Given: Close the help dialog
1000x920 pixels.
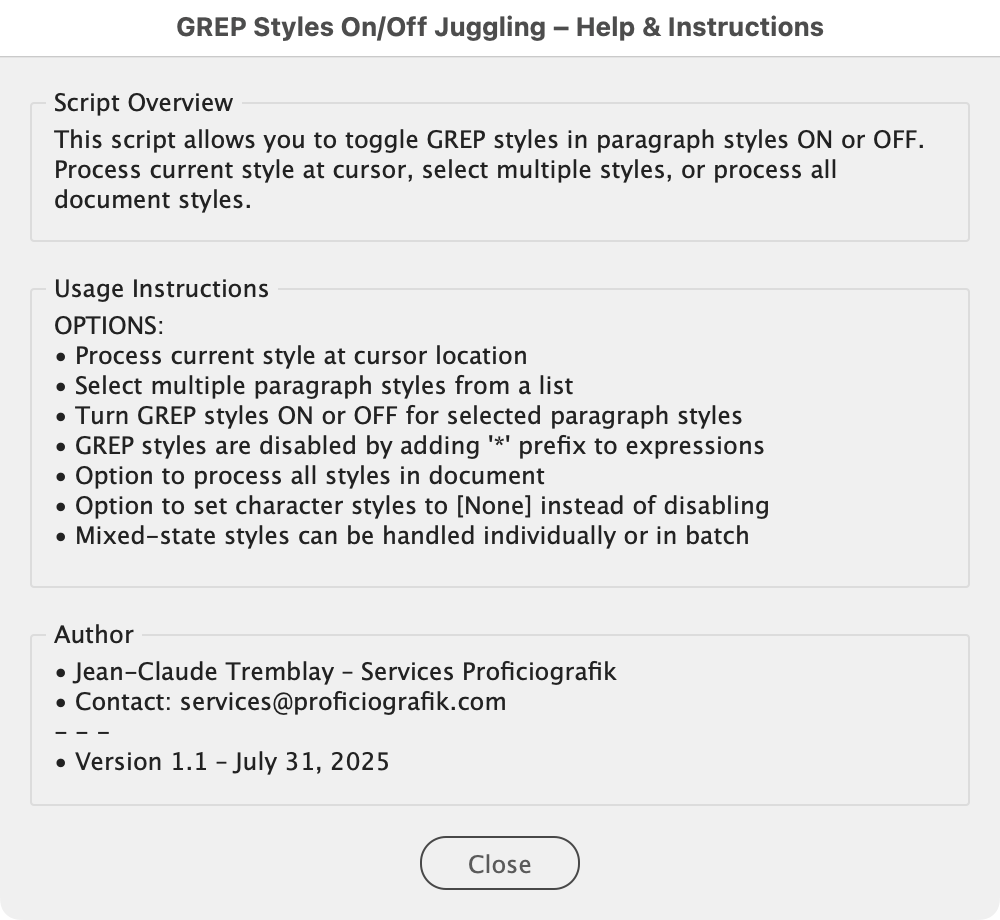Looking at the screenshot, I should coord(499,863).
